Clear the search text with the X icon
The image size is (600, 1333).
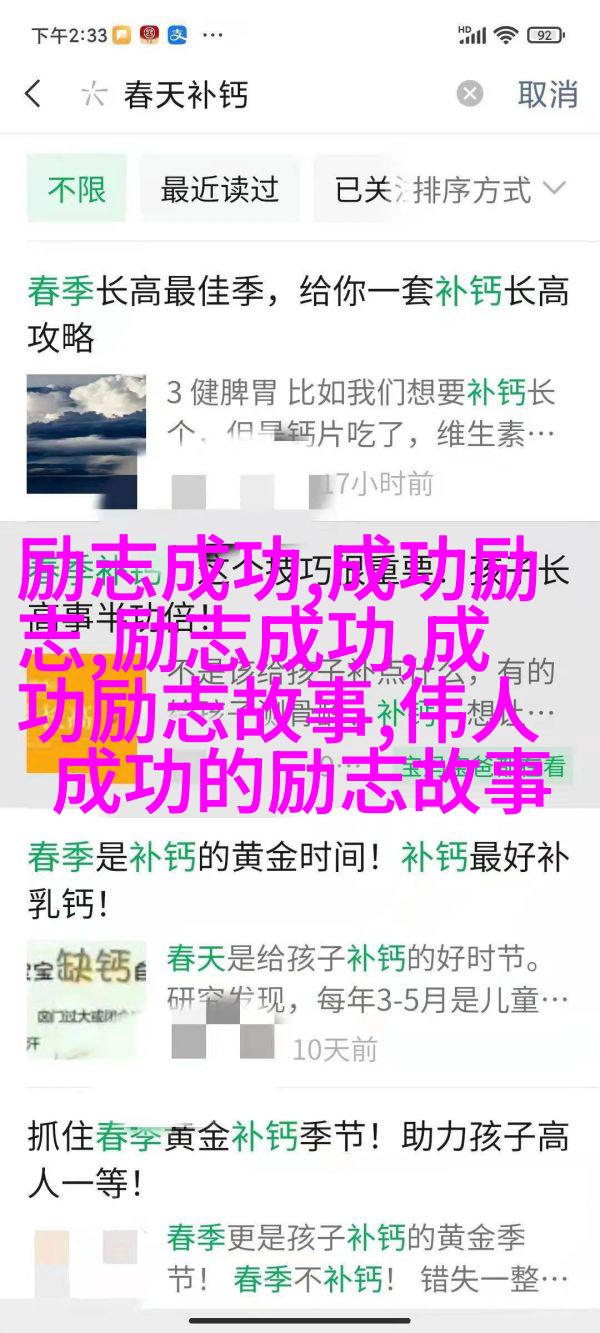[469, 95]
